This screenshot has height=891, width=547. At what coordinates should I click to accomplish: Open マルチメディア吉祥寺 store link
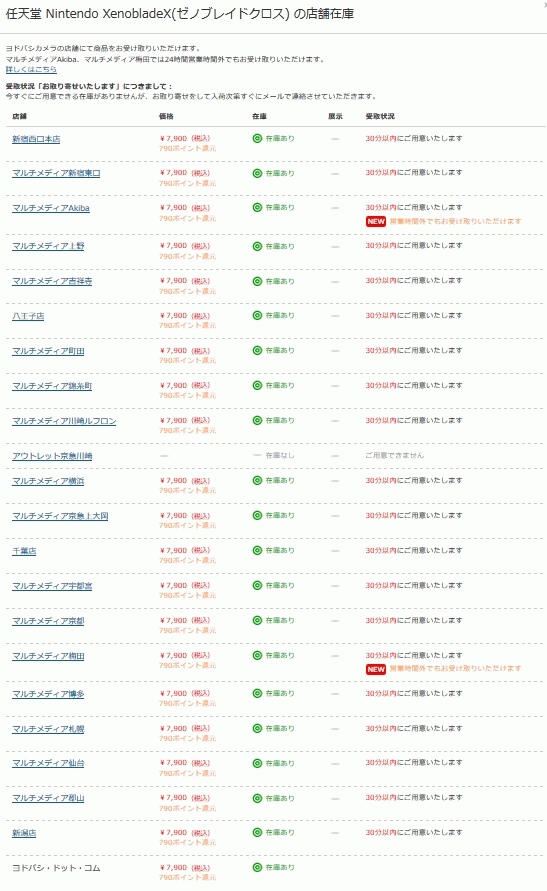[52, 281]
